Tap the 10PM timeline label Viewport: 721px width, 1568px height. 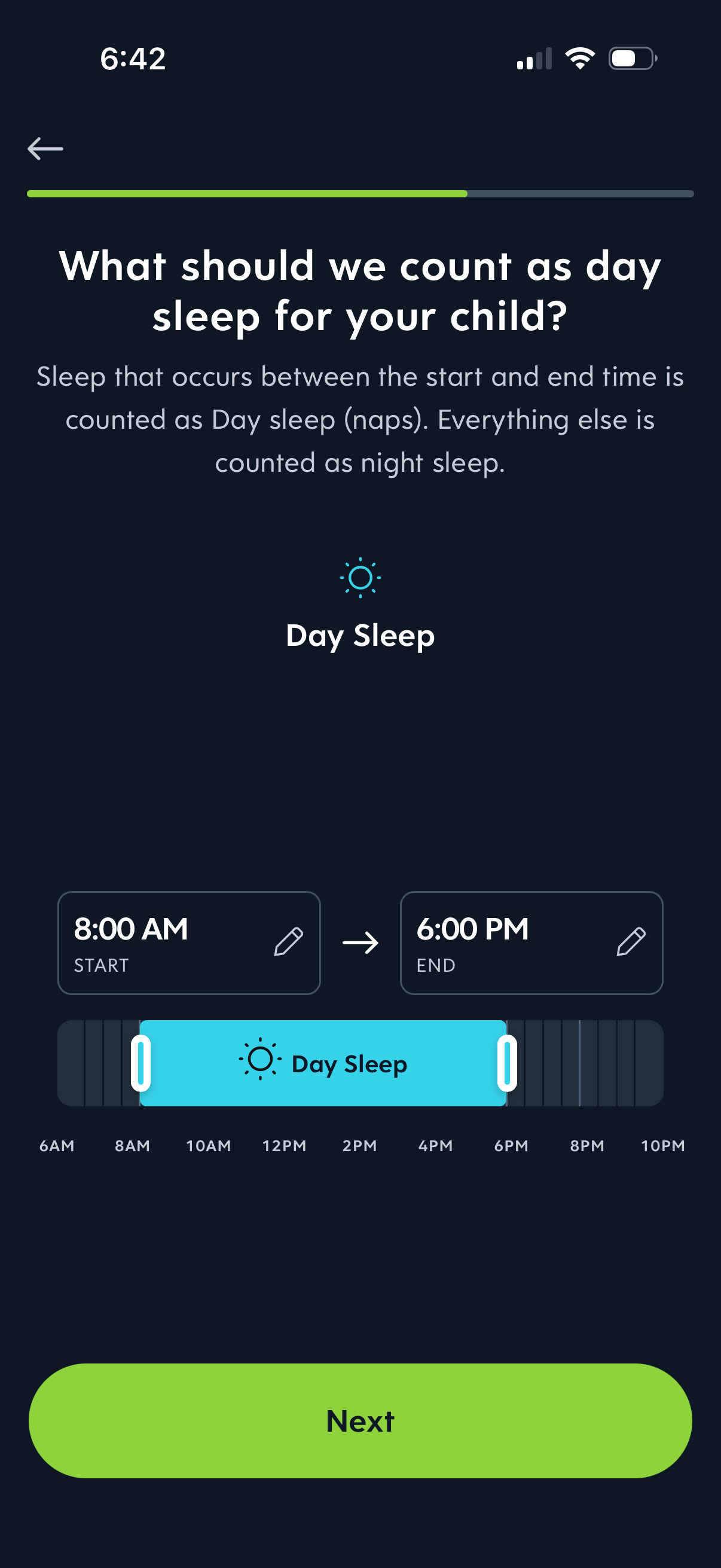663,1146
